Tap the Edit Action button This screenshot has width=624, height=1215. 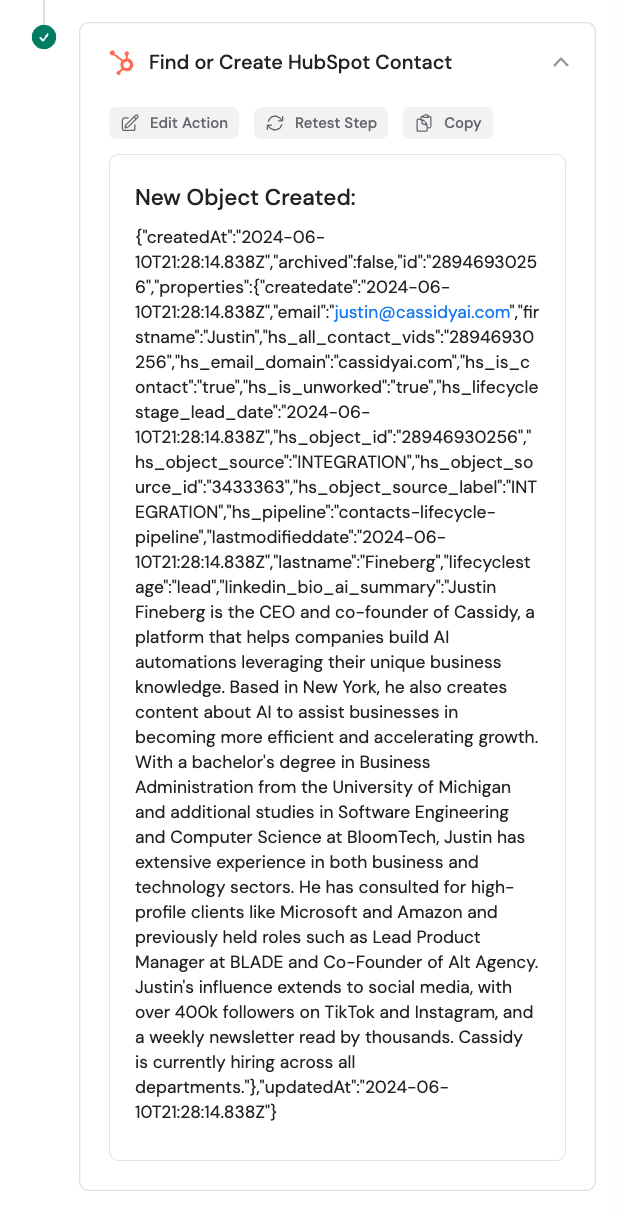click(174, 123)
